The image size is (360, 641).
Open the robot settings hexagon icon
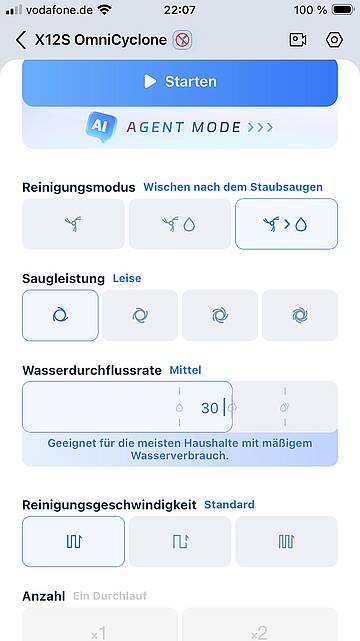[334, 40]
